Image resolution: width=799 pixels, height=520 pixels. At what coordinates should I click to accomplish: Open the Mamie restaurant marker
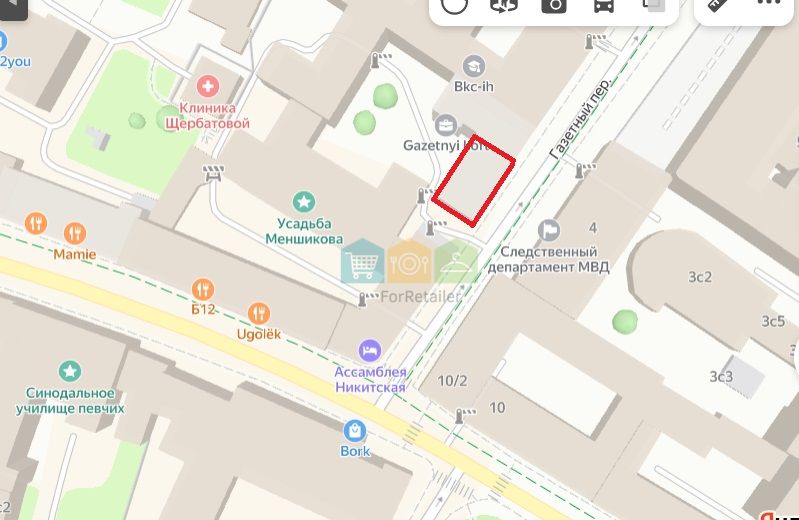[75, 234]
